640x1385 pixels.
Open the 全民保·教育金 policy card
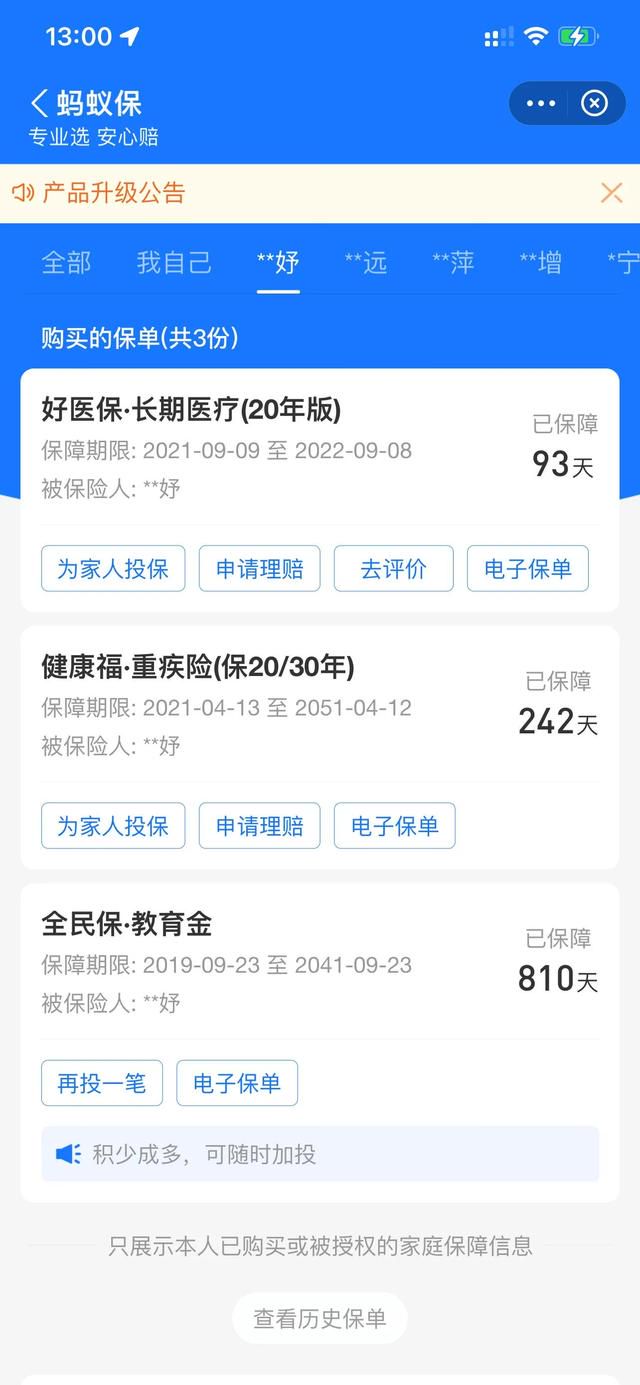point(320,961)
